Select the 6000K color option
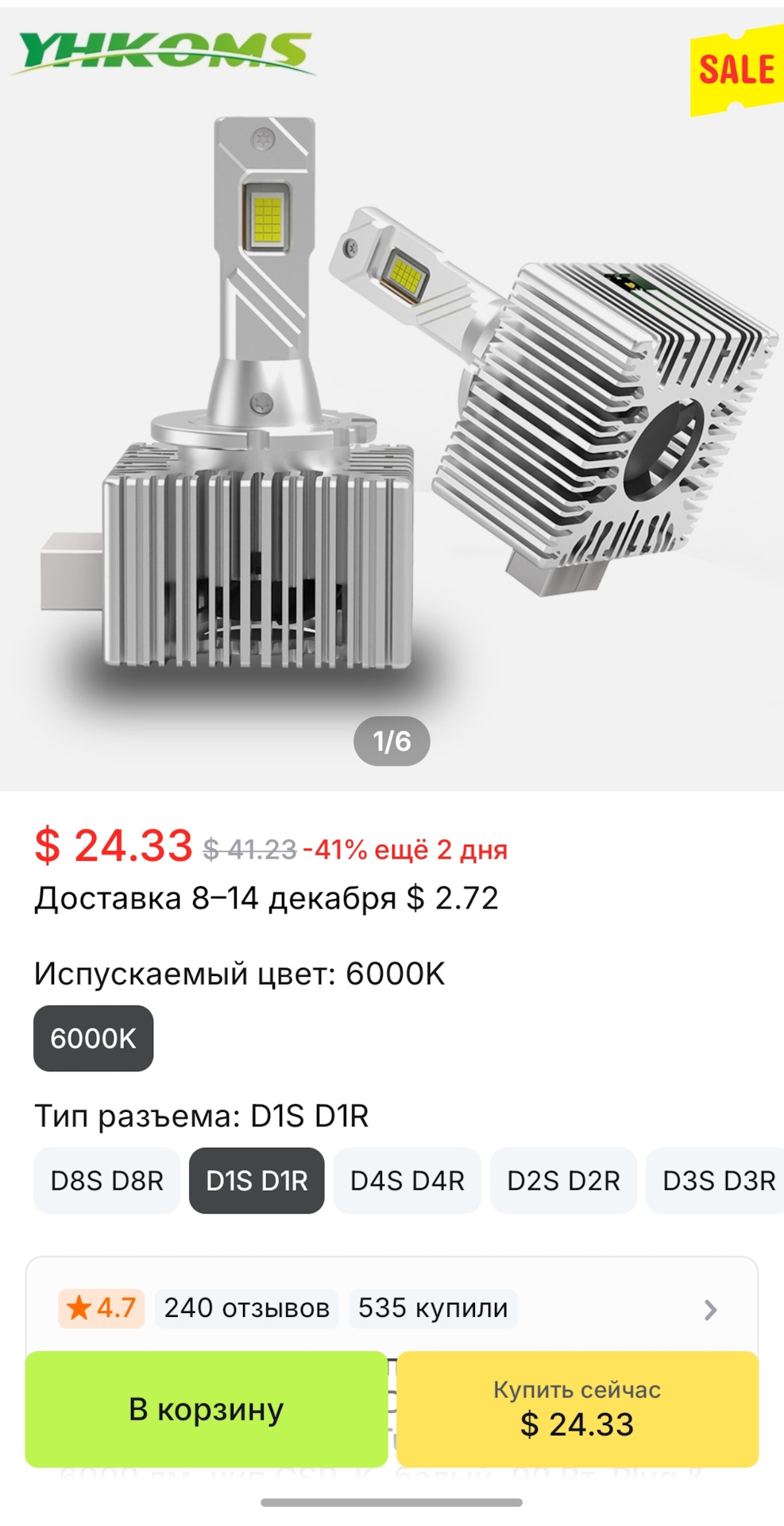 (93, 1038)
